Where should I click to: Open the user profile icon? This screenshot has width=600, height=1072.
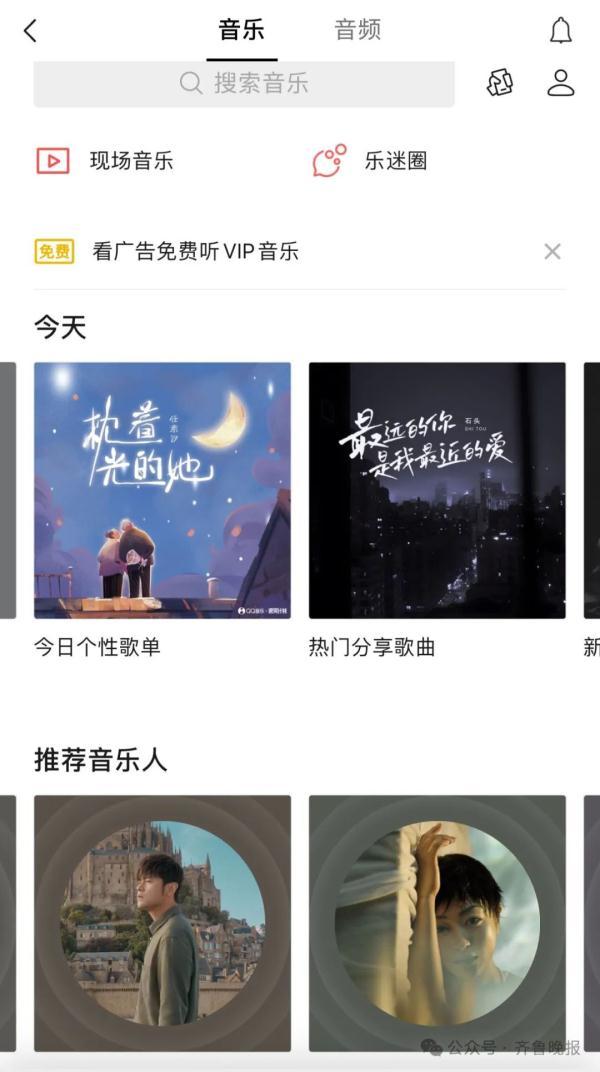[x=561, y=83]
